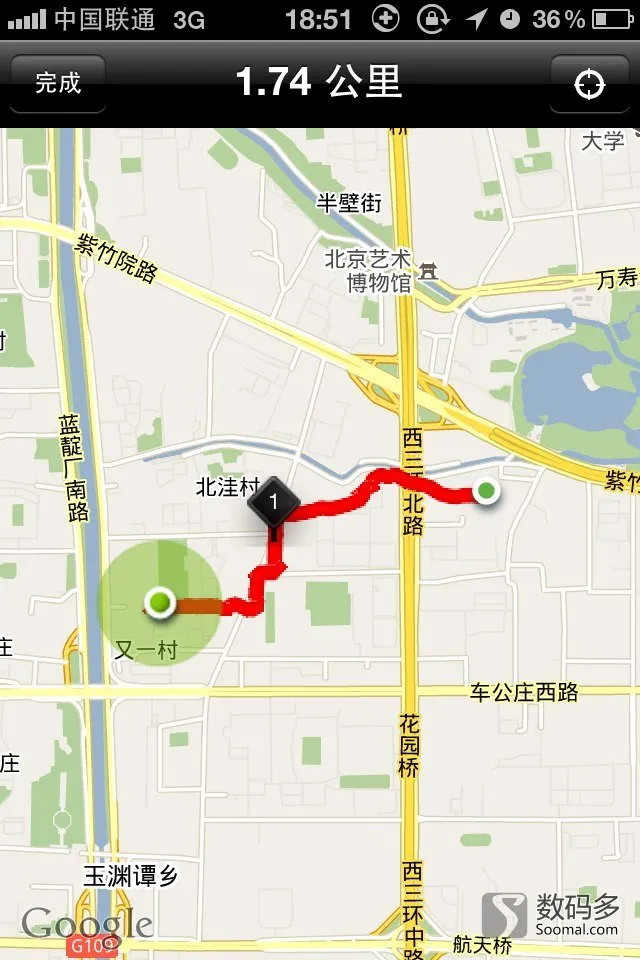Image resolution: width=640 pixels, height=960 pixels.
Task: Tap the 完成 (Done) button
Action: pos(58,83)
